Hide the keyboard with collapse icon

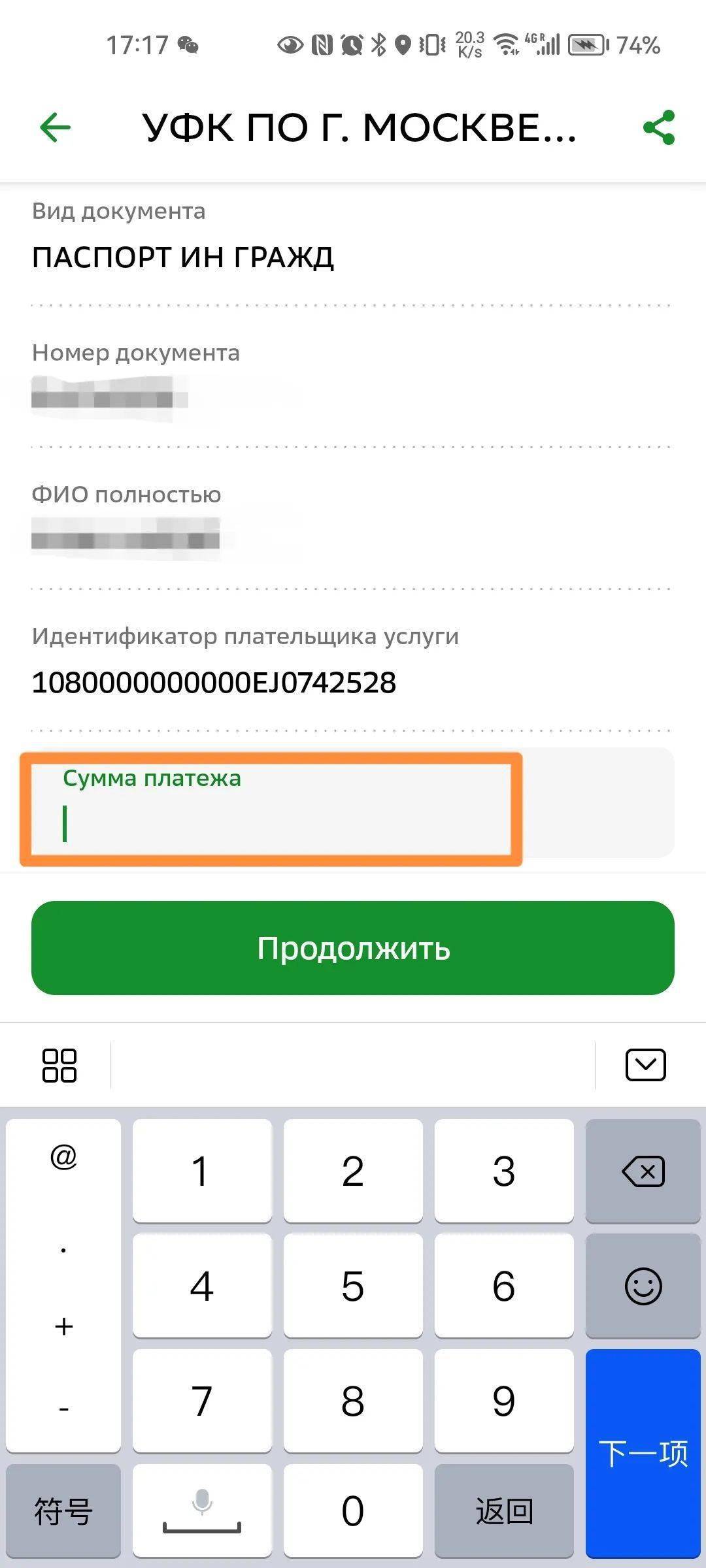point(645,1066)
